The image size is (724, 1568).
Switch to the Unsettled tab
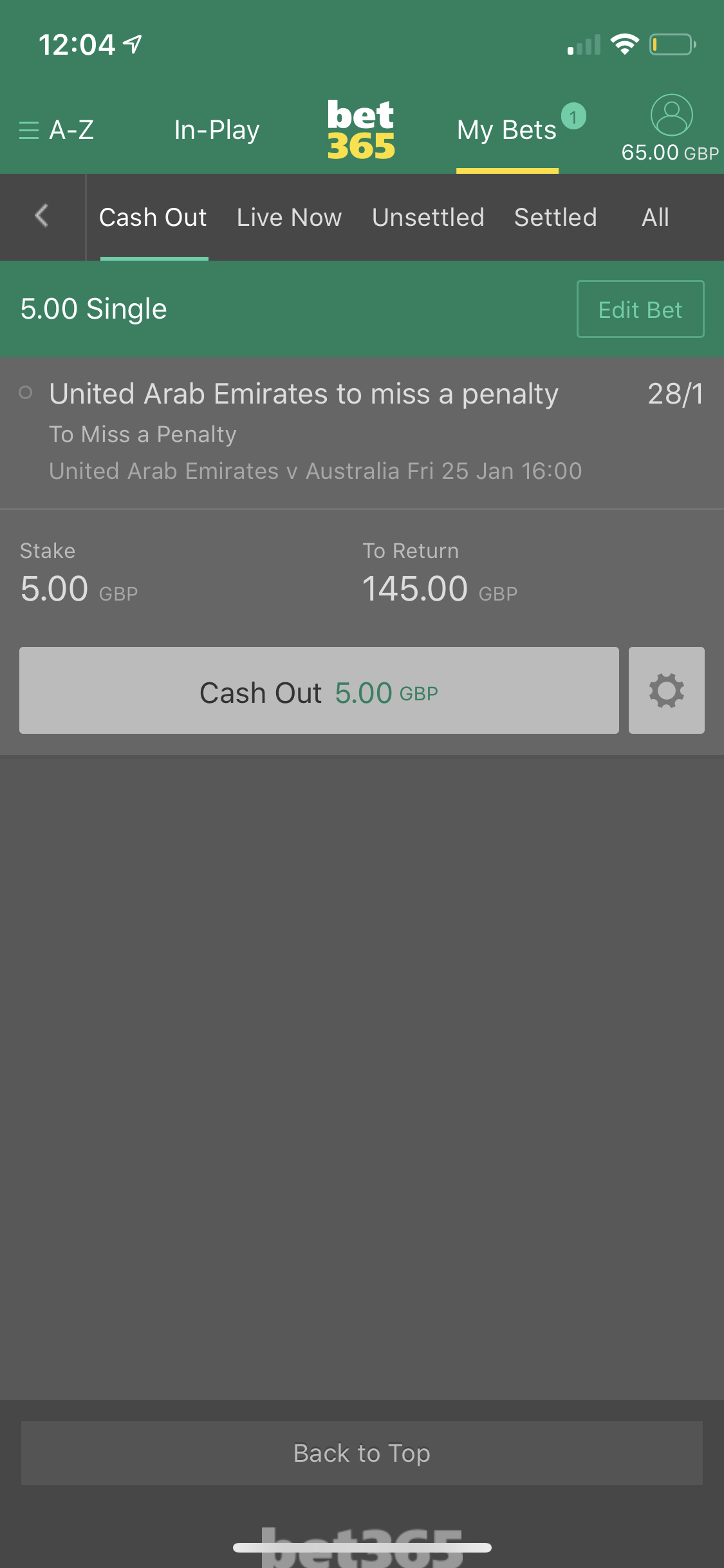pyautogui.click(x=428, y=218)
